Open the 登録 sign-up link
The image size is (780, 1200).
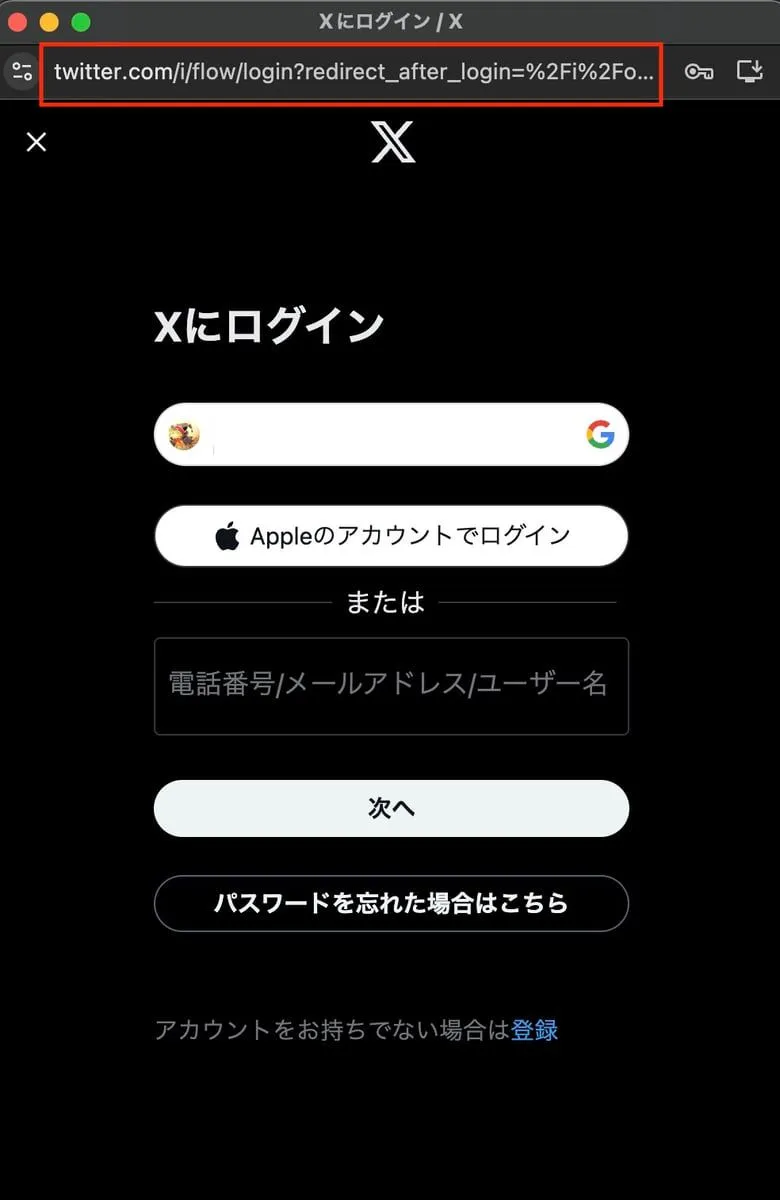[535, 1030]
